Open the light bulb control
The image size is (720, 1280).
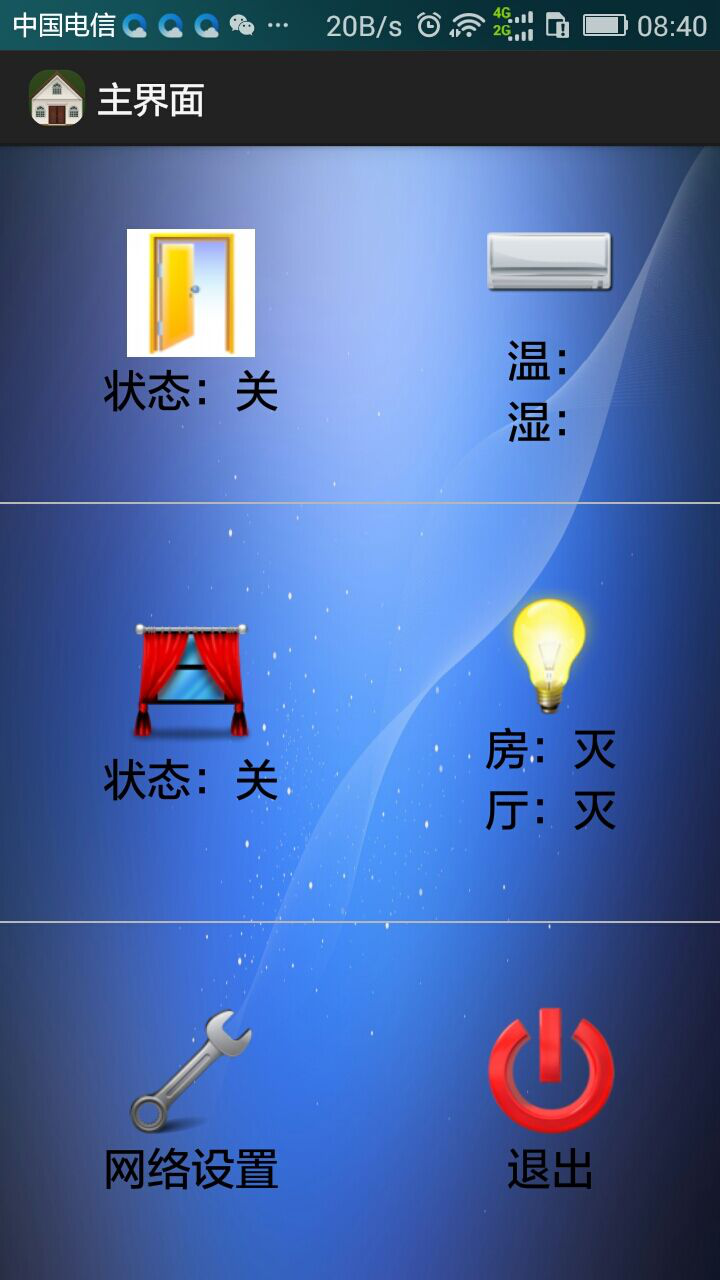(x=549, y=656)
